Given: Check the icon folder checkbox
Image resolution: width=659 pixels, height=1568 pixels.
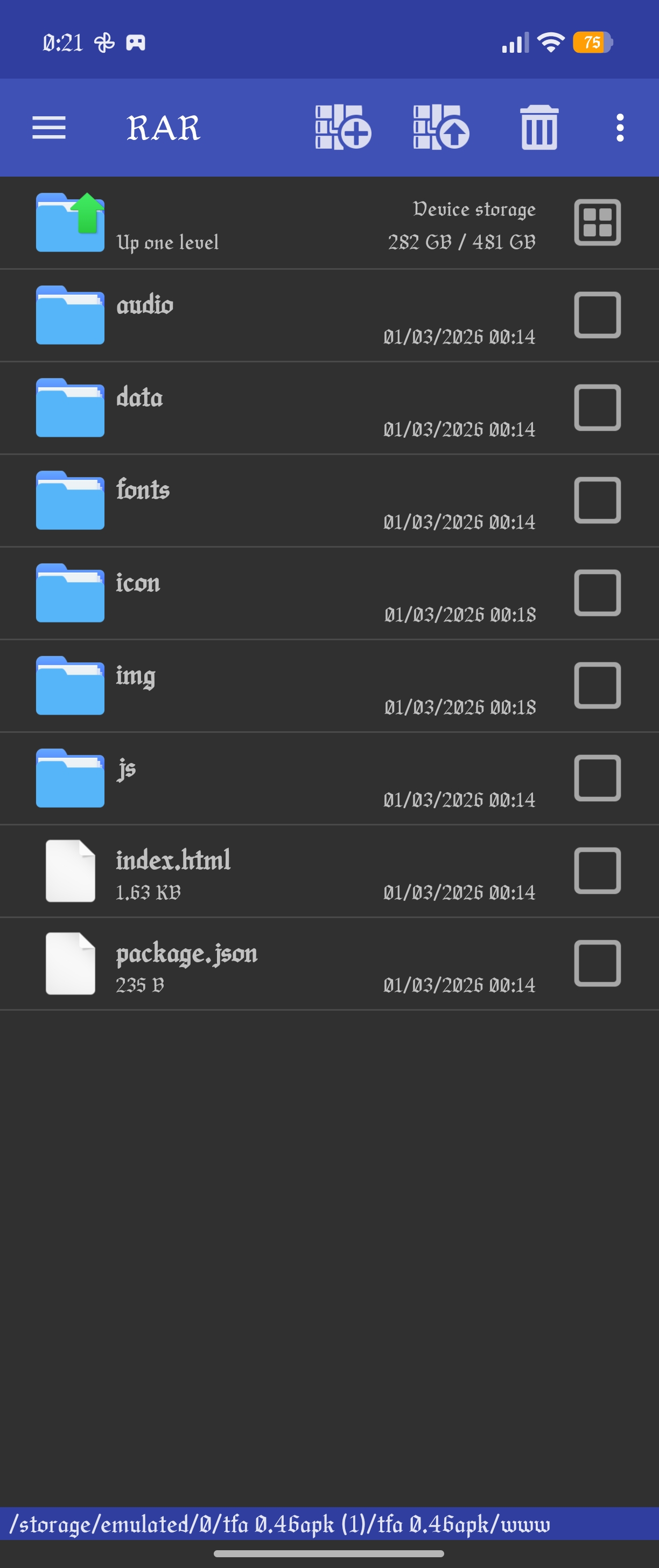Looking at the screenshot, I should (x=597, y=593).
